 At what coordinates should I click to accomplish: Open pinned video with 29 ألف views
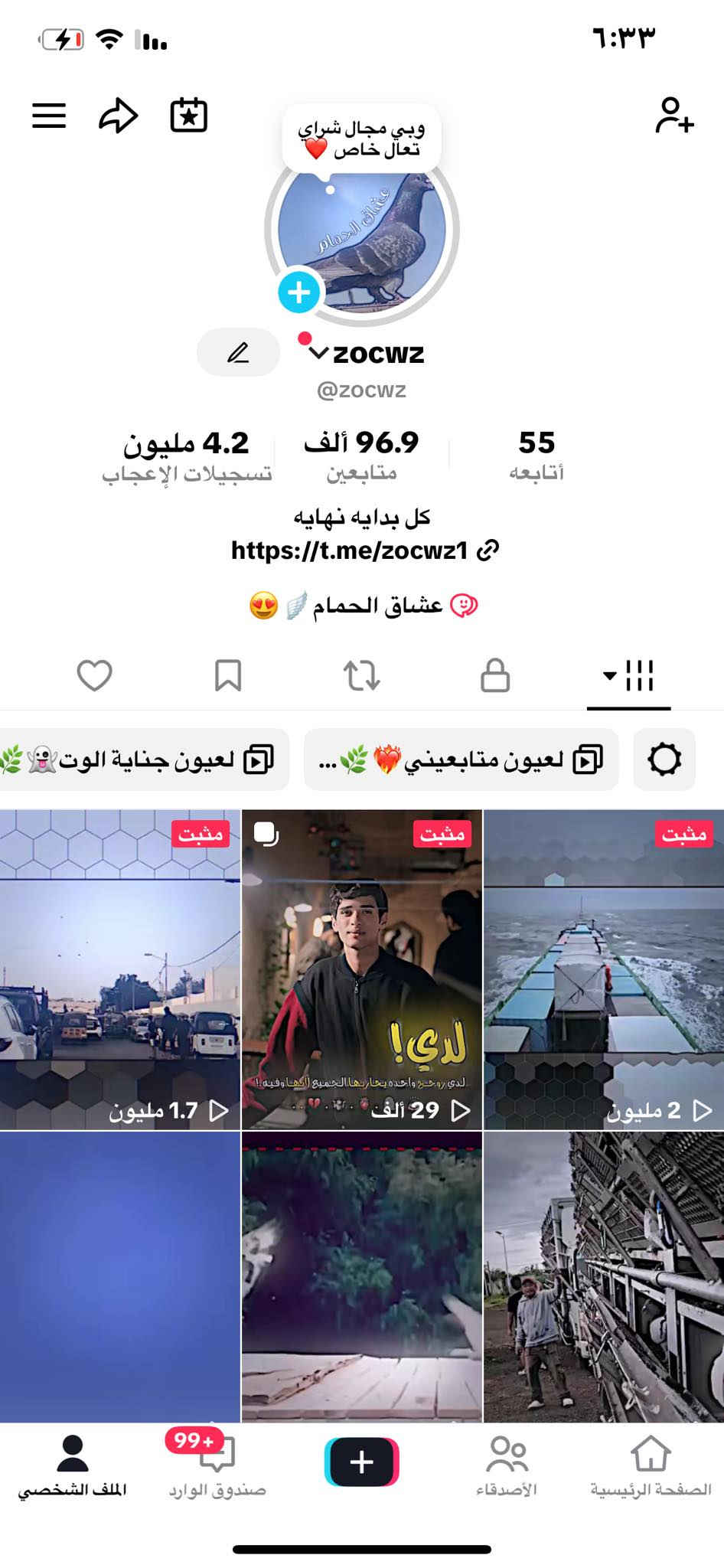tap(362, 969)
